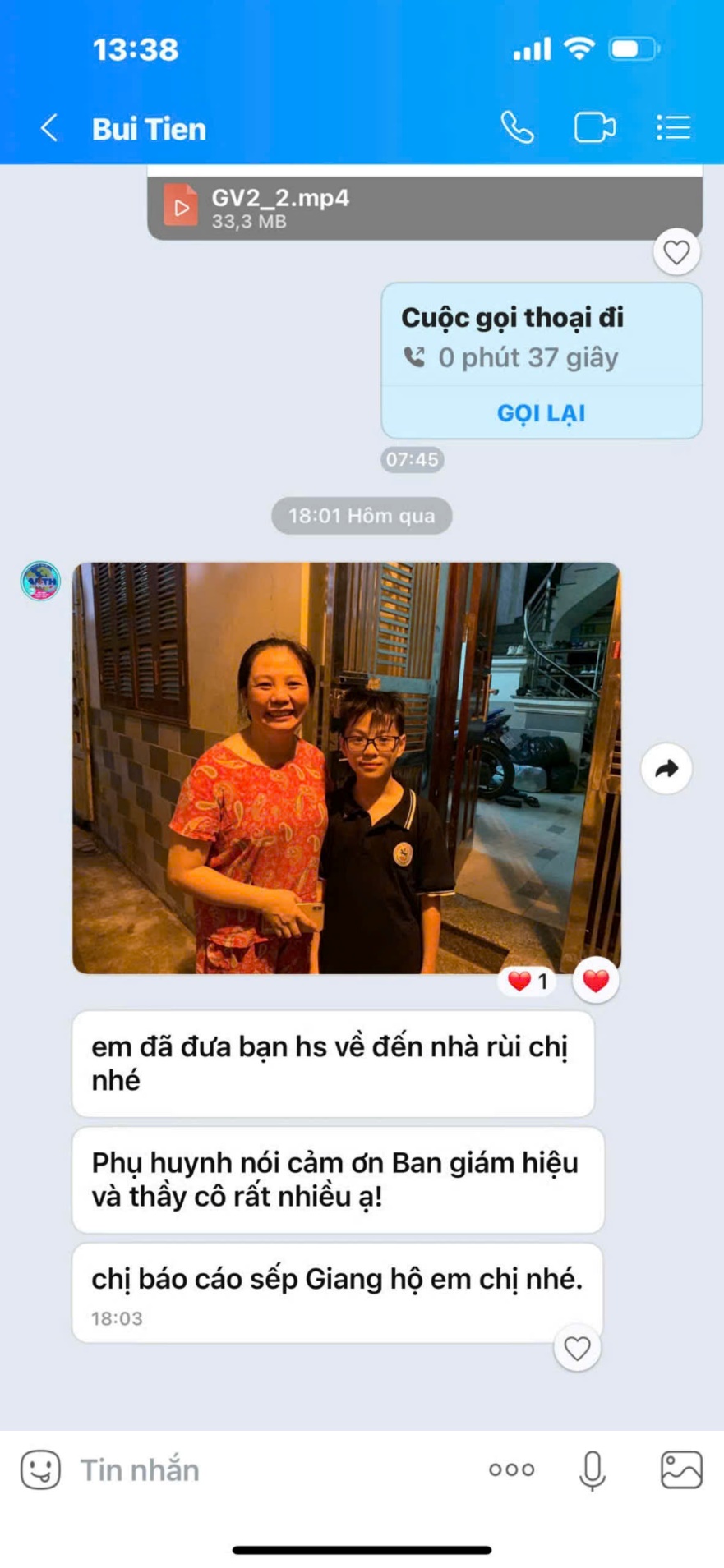Like the message sent at 18:03

pos(577,1349)
